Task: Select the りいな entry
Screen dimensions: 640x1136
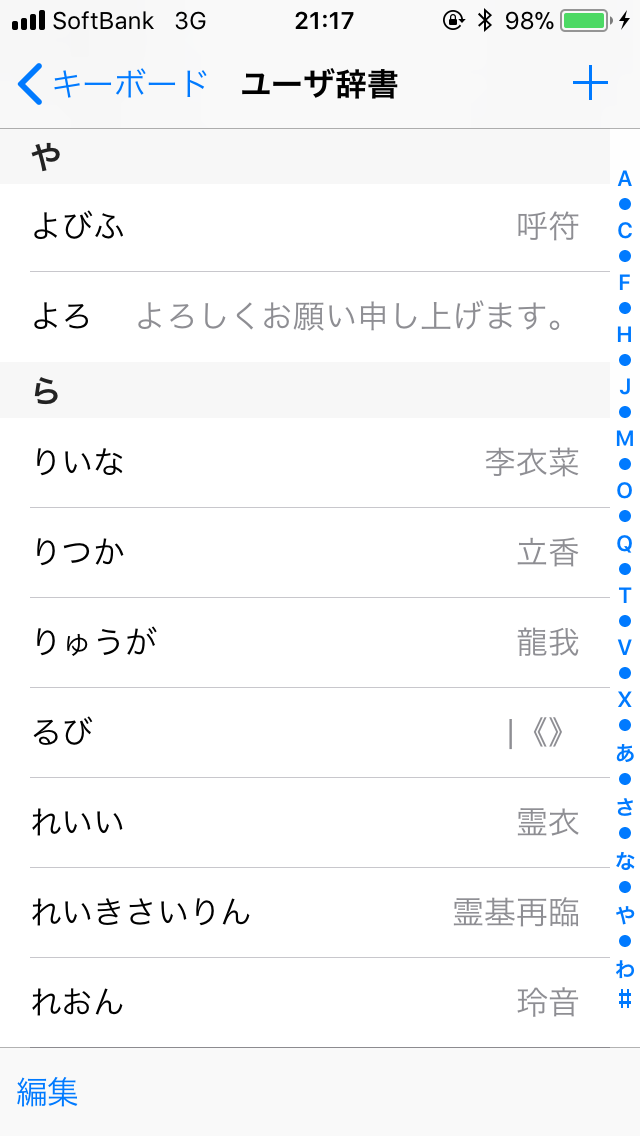Action: 305,462
